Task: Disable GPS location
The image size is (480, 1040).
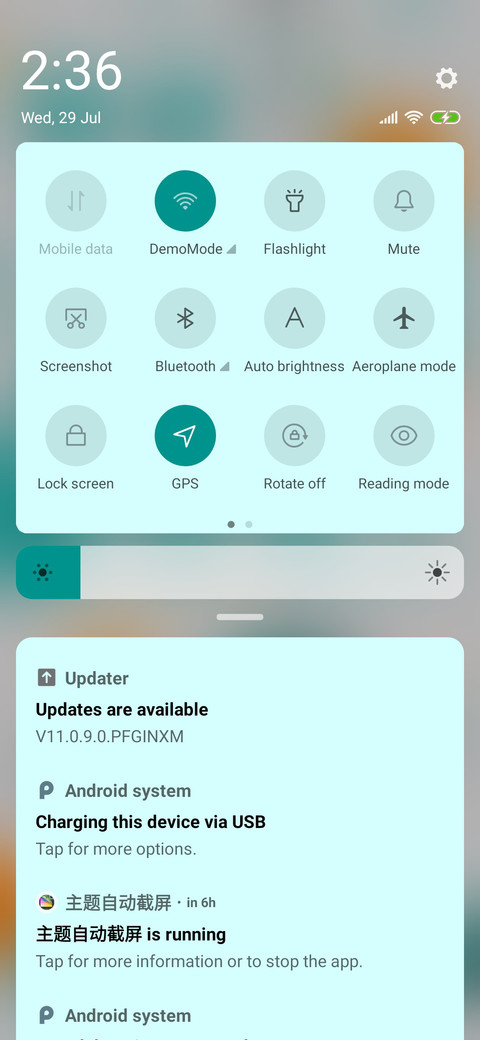Action: [185, 436]
